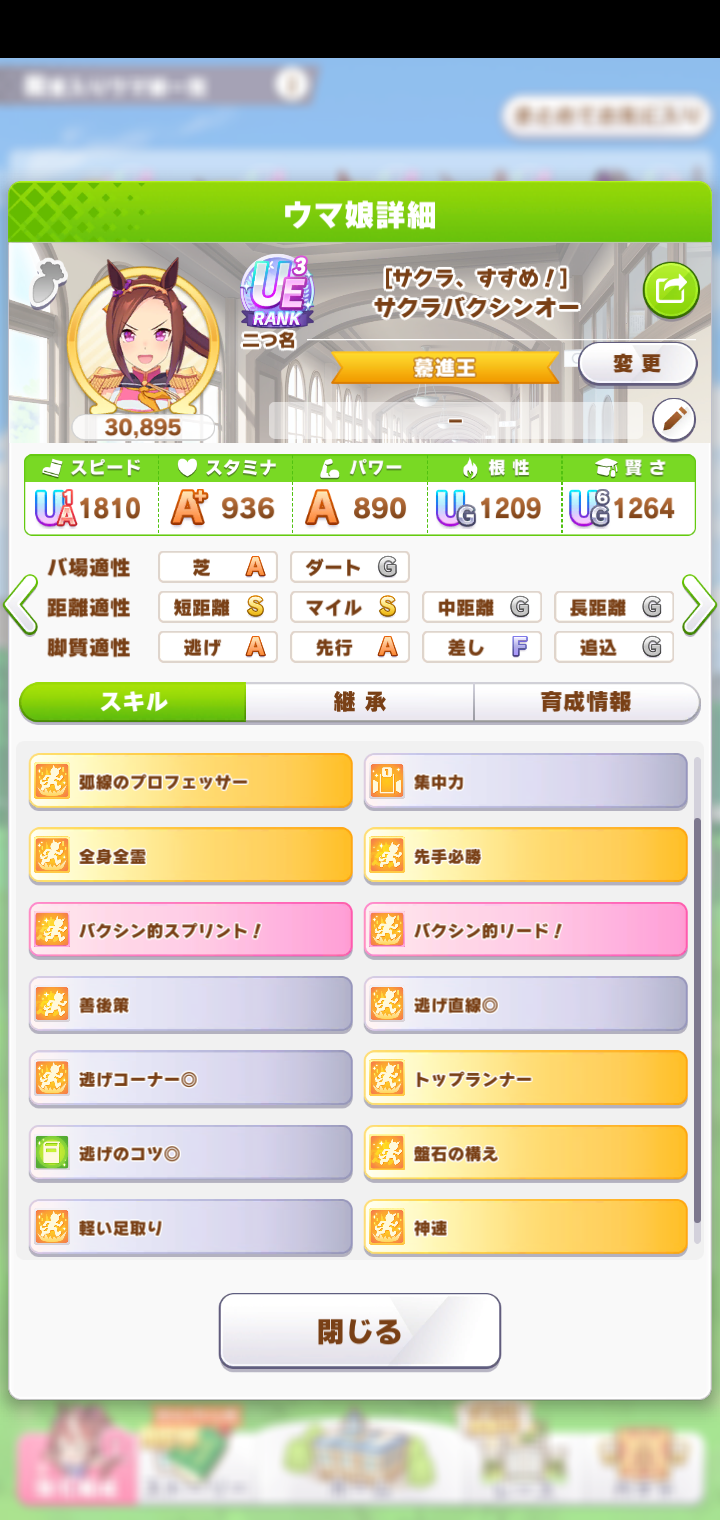
Task: Open バクシン的スプリント！ skill info
Action: tap(190, 931)
